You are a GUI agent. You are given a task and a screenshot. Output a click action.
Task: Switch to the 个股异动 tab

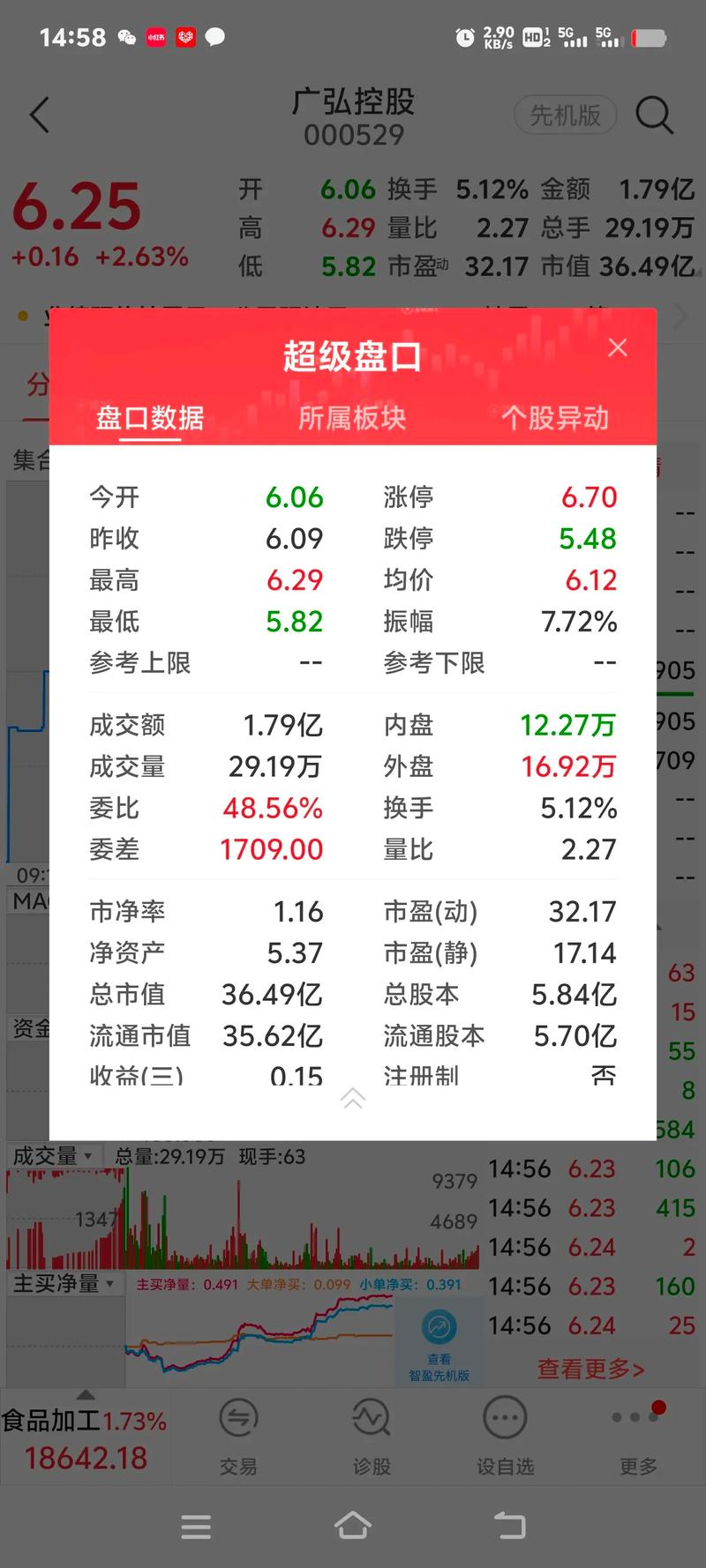point(554,419)
